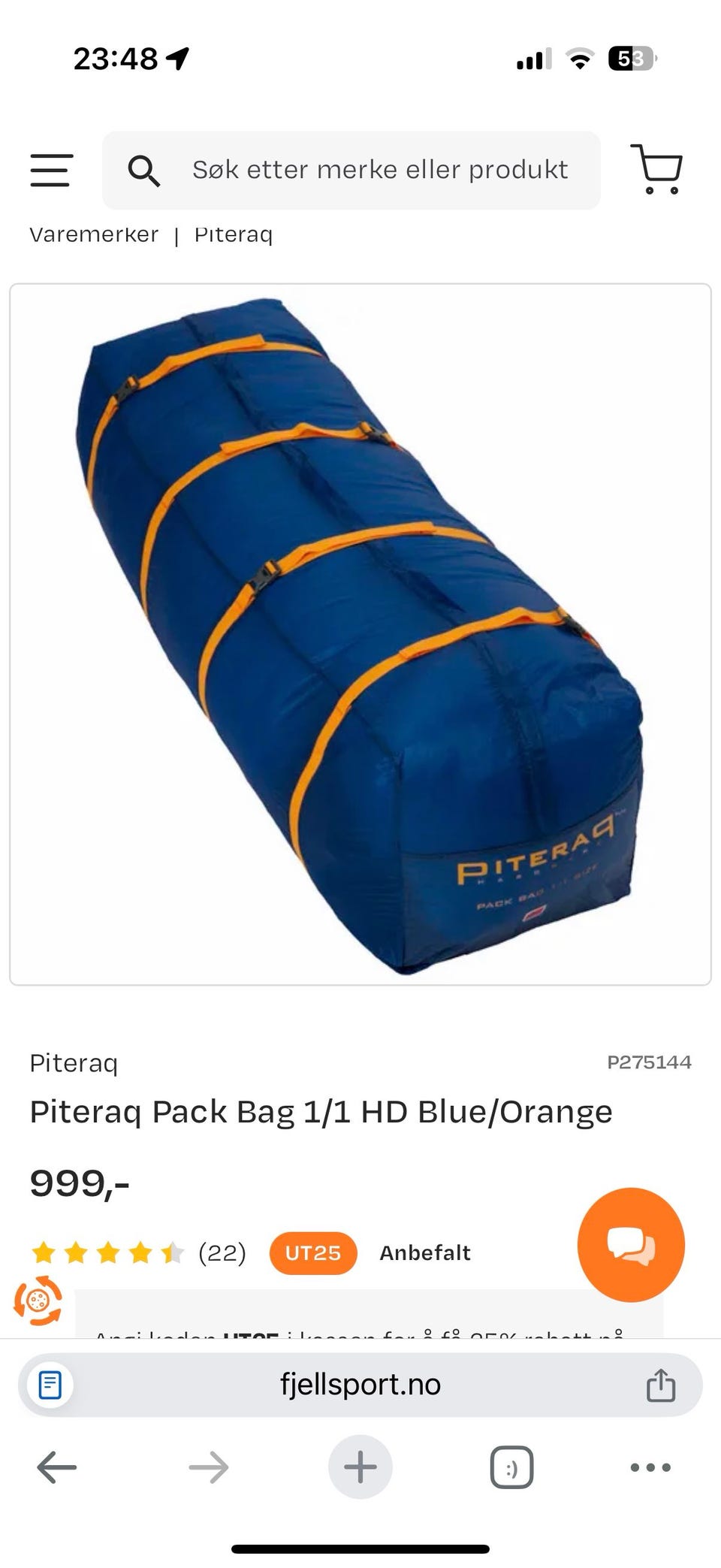Open the browser overflow menu
This screenshot has height=1568, width=721.
650,1467
